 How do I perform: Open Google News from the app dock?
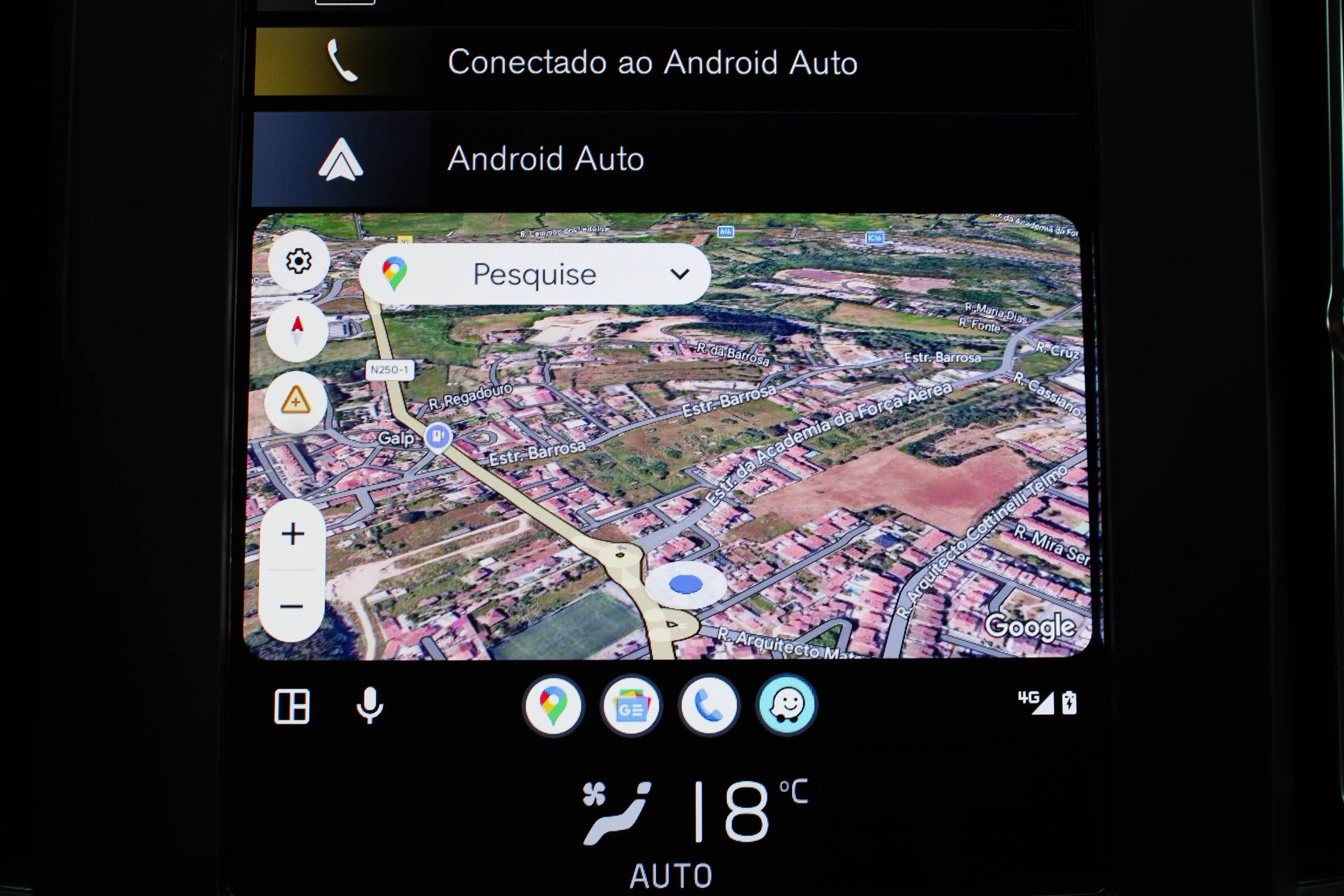coord(631,706)
